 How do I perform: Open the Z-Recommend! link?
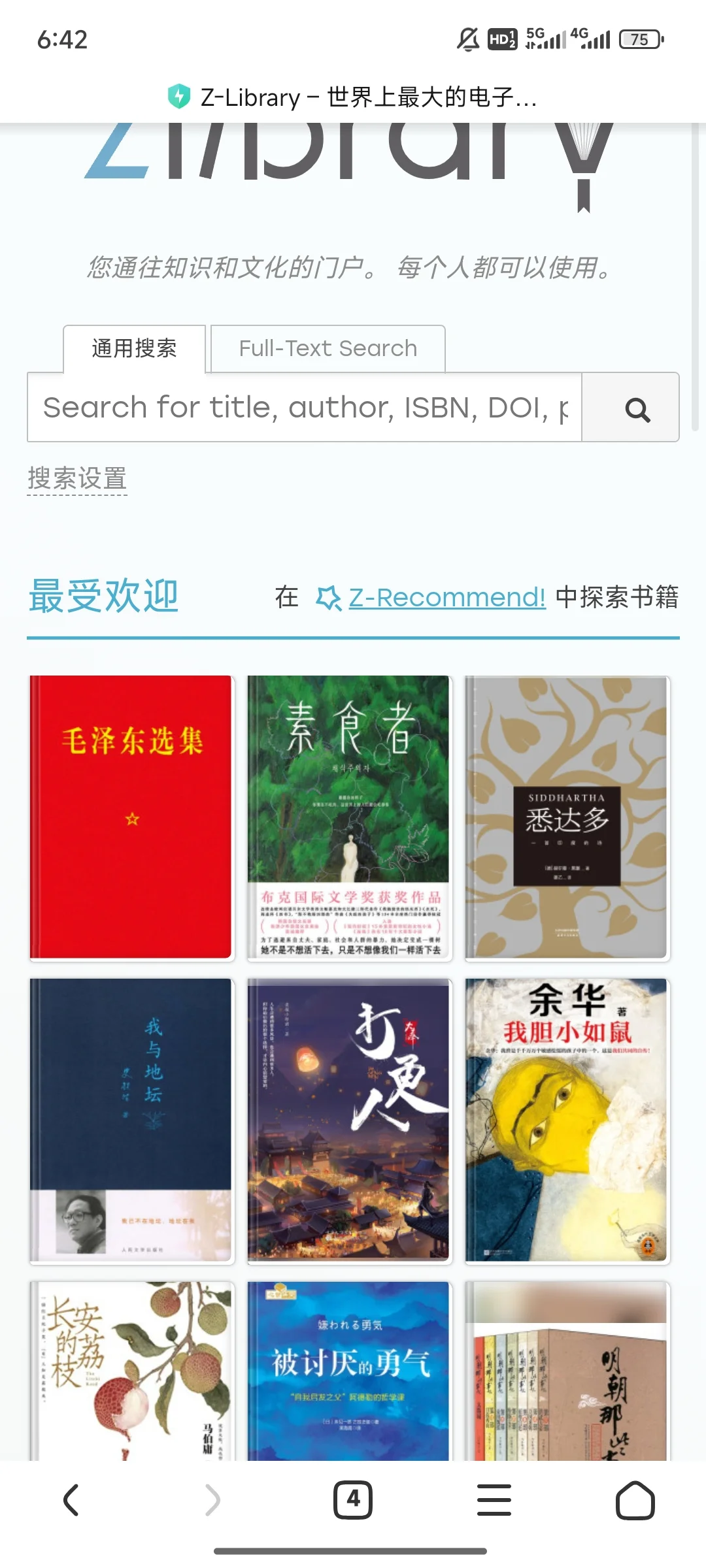[447, 597]
